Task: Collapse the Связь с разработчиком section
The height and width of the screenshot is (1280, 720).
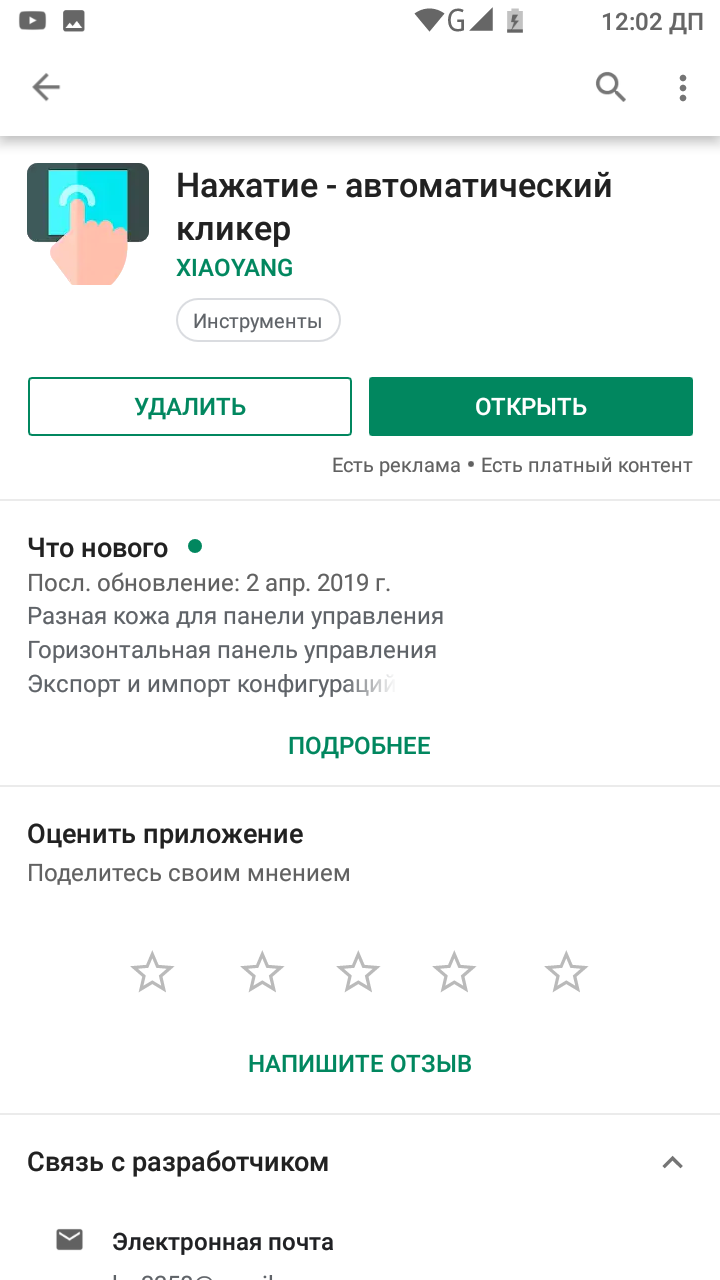Action: pos(673,1162)
